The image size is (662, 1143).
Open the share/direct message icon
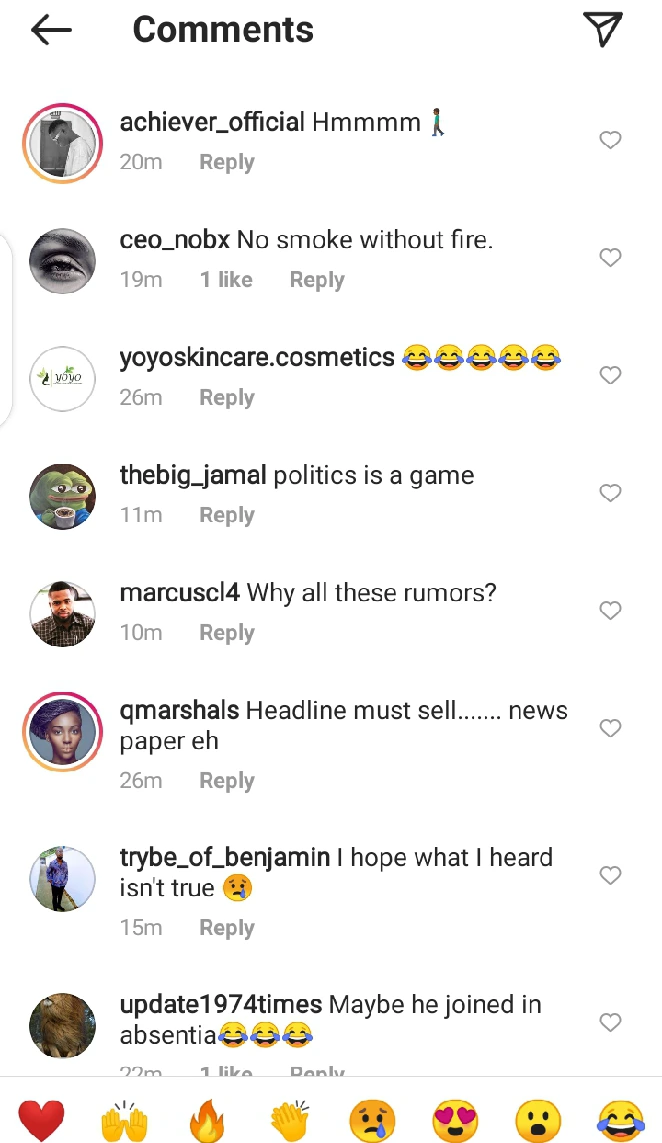pos(603,29)
